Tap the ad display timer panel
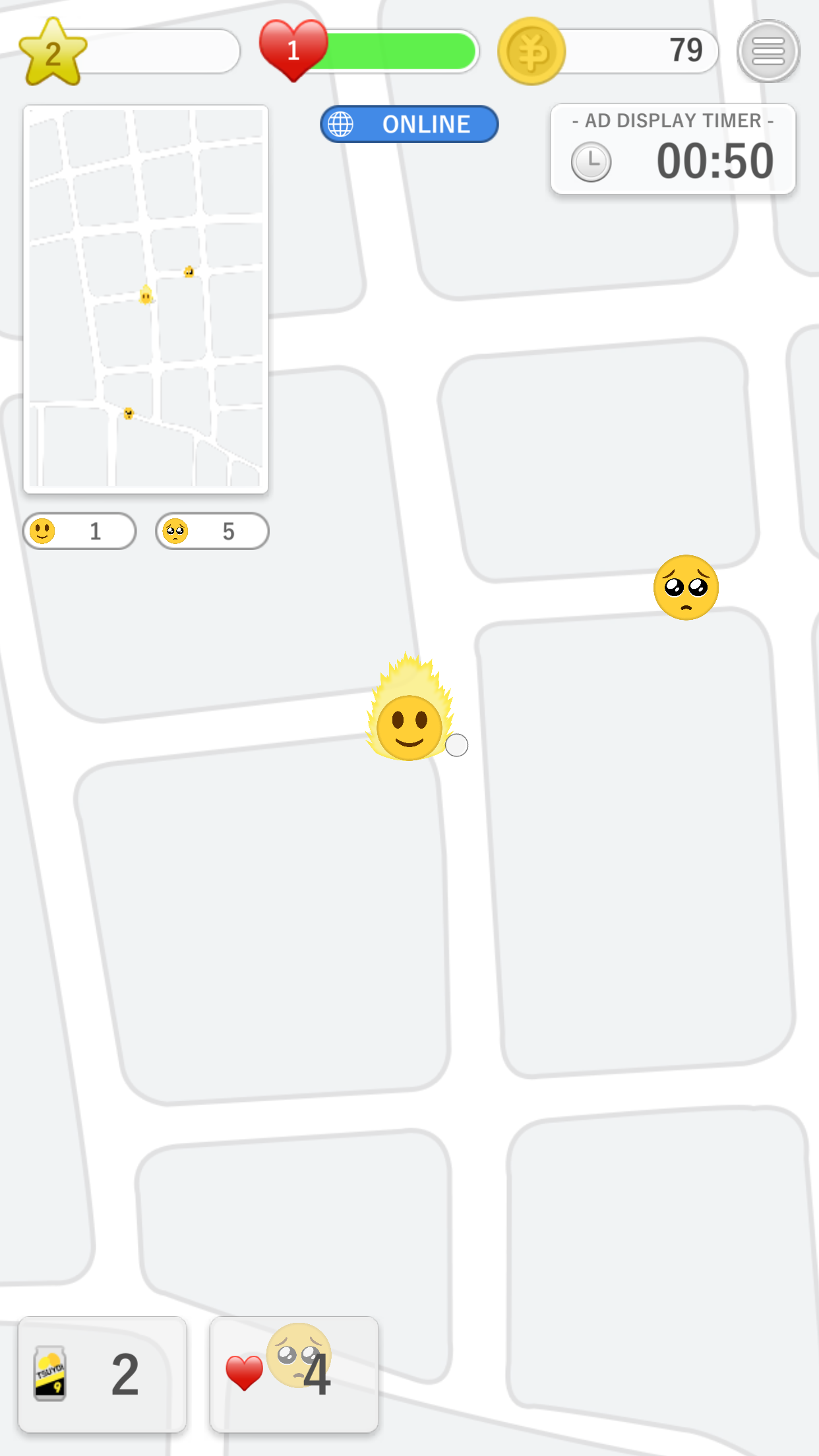819x1456 pixels. [673, 149]
